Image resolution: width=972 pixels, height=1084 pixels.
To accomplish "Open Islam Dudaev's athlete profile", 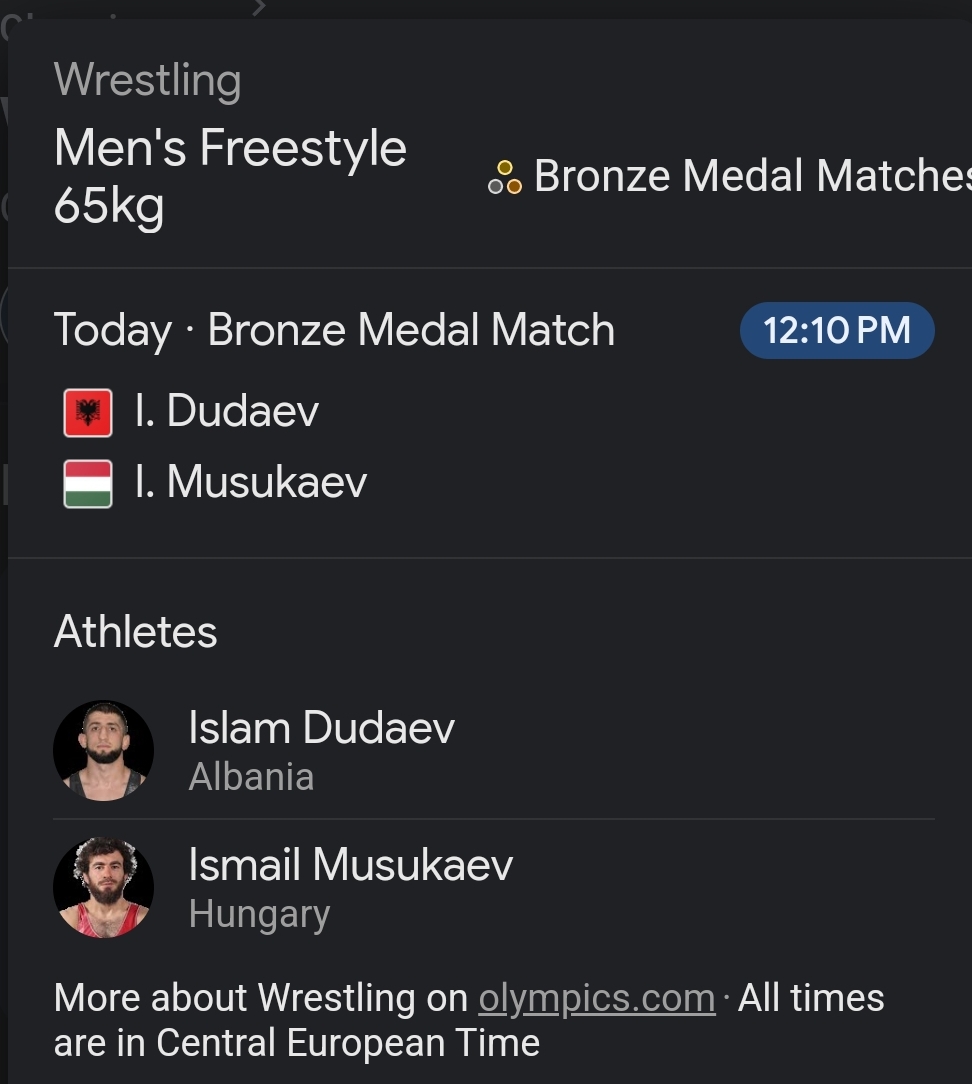I will tap(320, 749).
